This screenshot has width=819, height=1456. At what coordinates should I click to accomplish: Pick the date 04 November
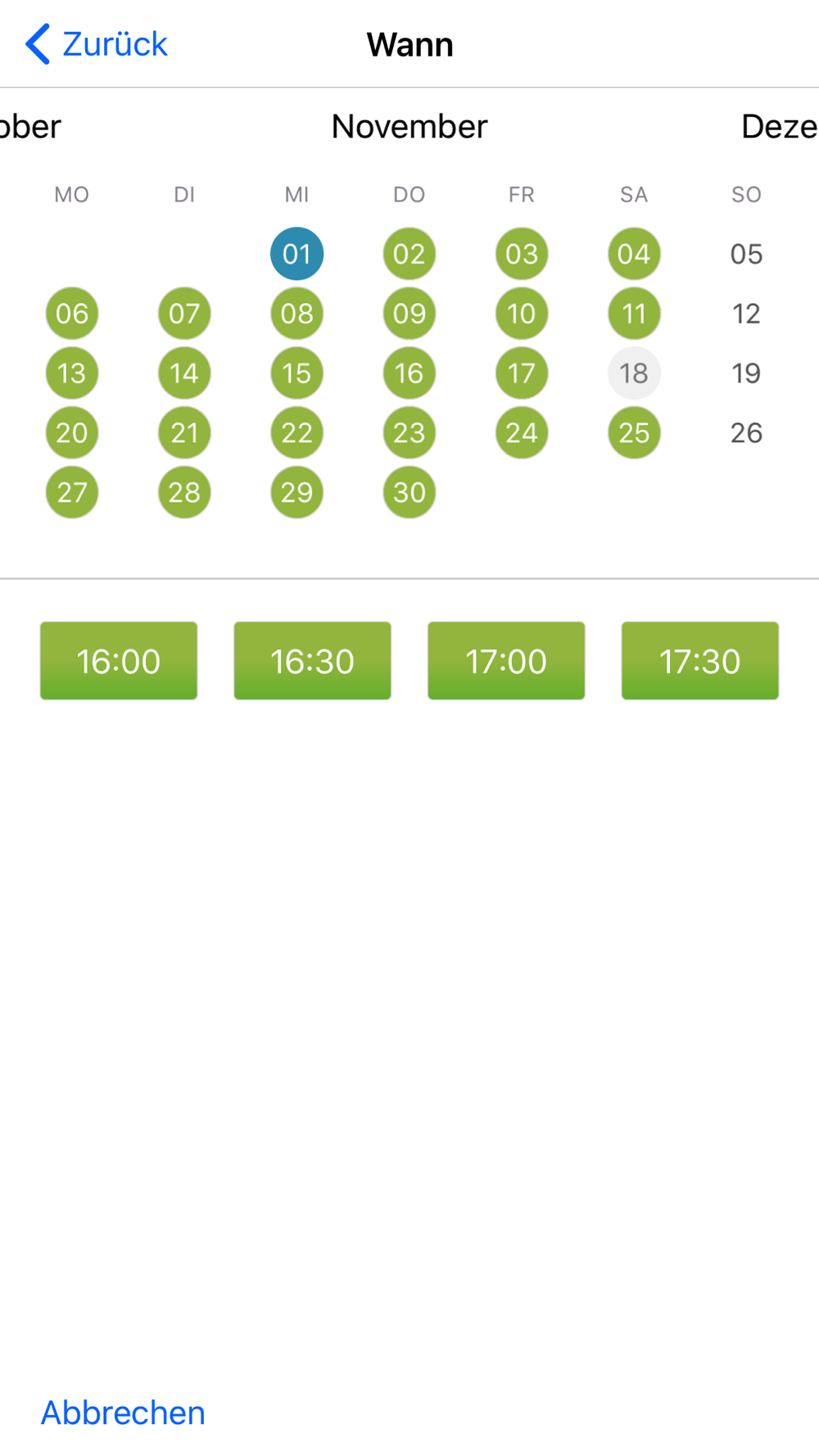pyautogui.click(x=634, y=254)
